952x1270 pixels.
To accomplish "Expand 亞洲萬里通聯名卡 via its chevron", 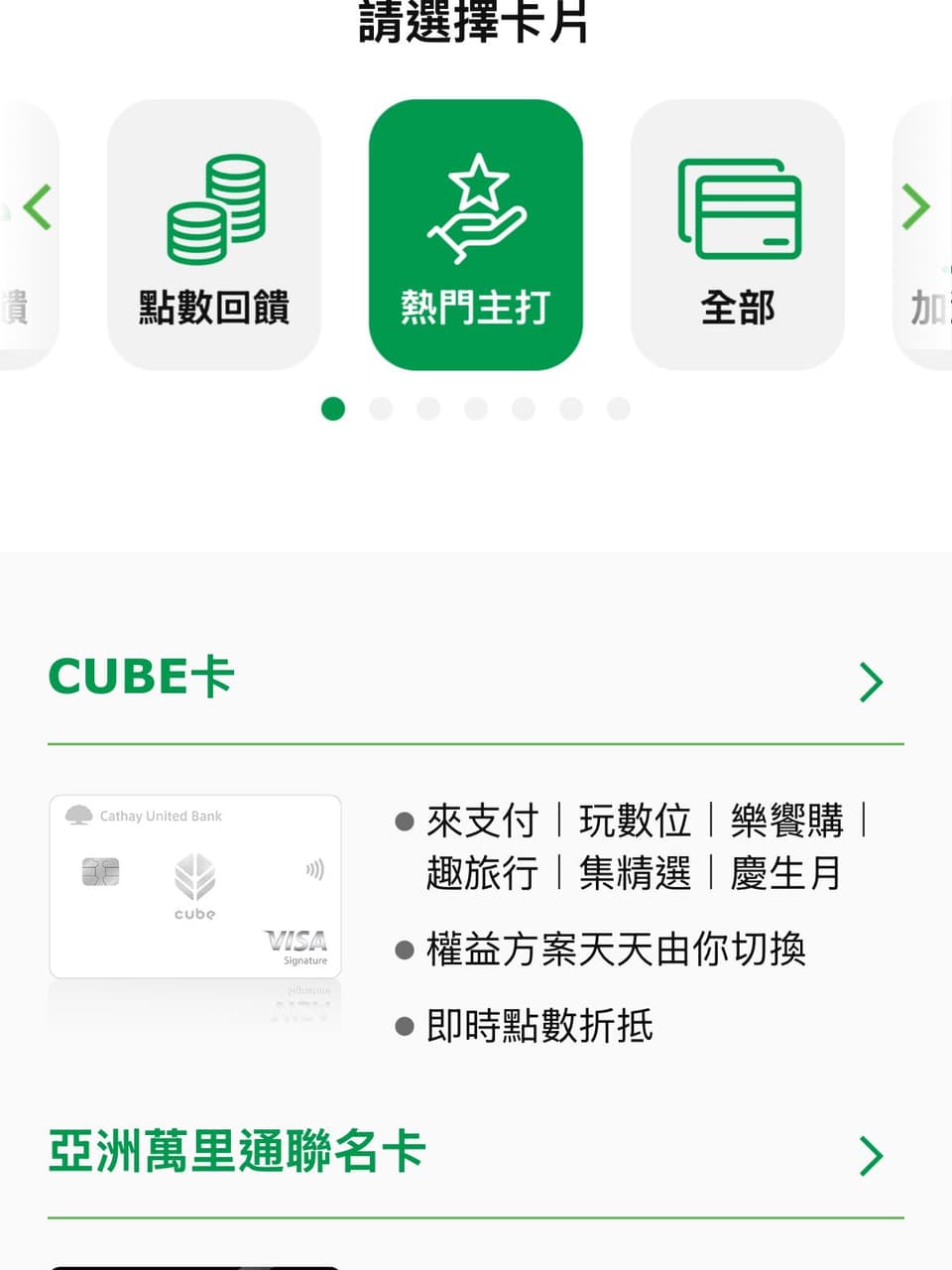I will [872, 1156].
